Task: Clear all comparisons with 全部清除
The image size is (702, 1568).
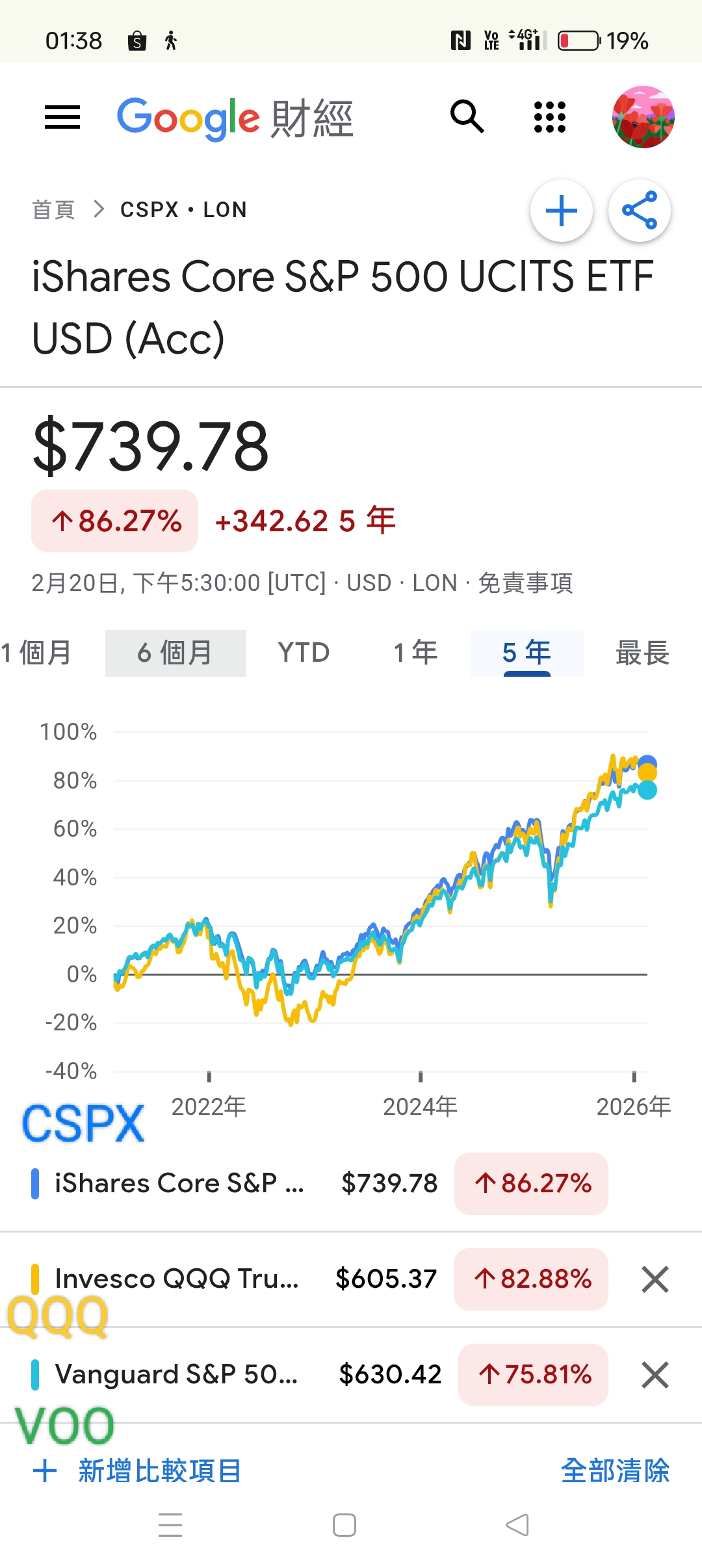Action: pyautogui.click(x=615, y=1470)
